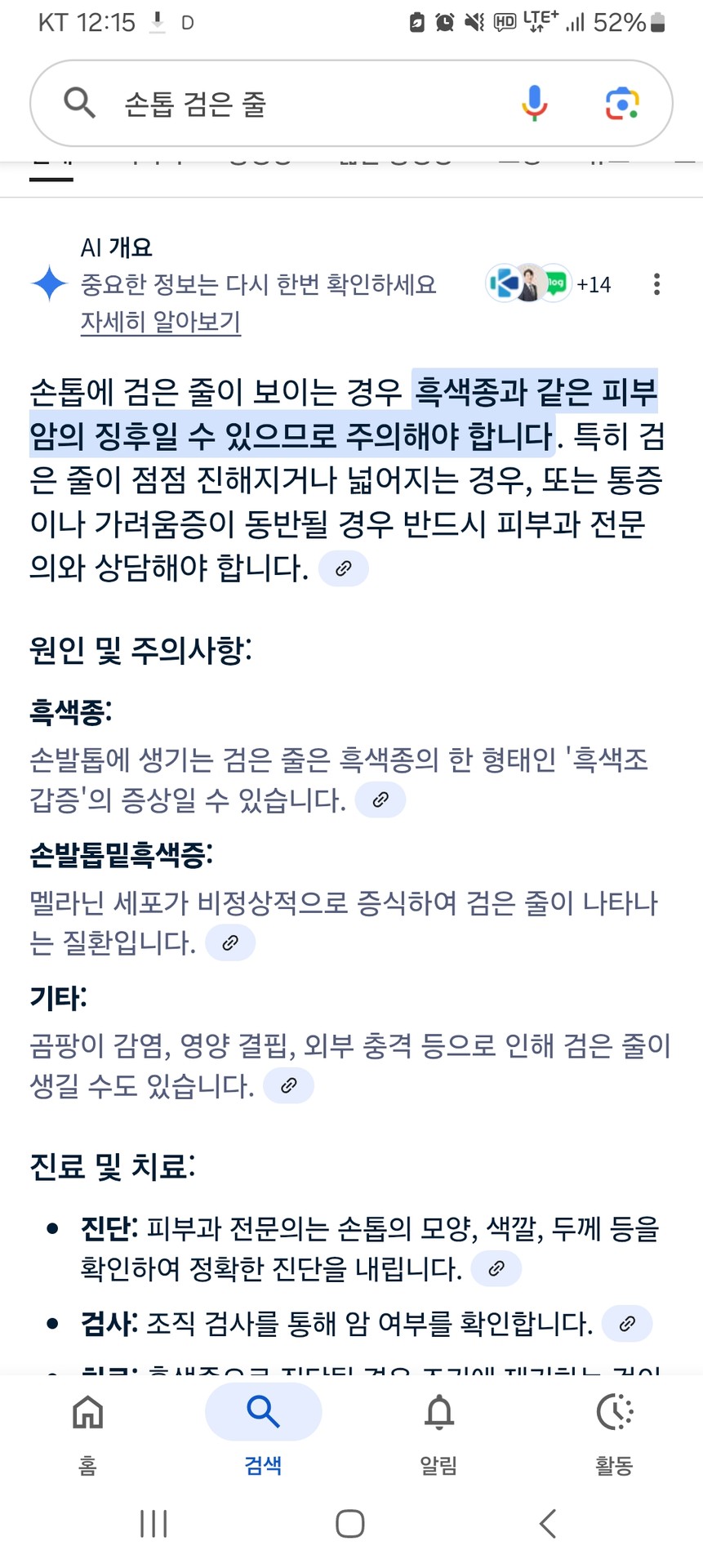Open source link next to 검사 bullet
703x1568 pixels.
tap(626, 1323)
